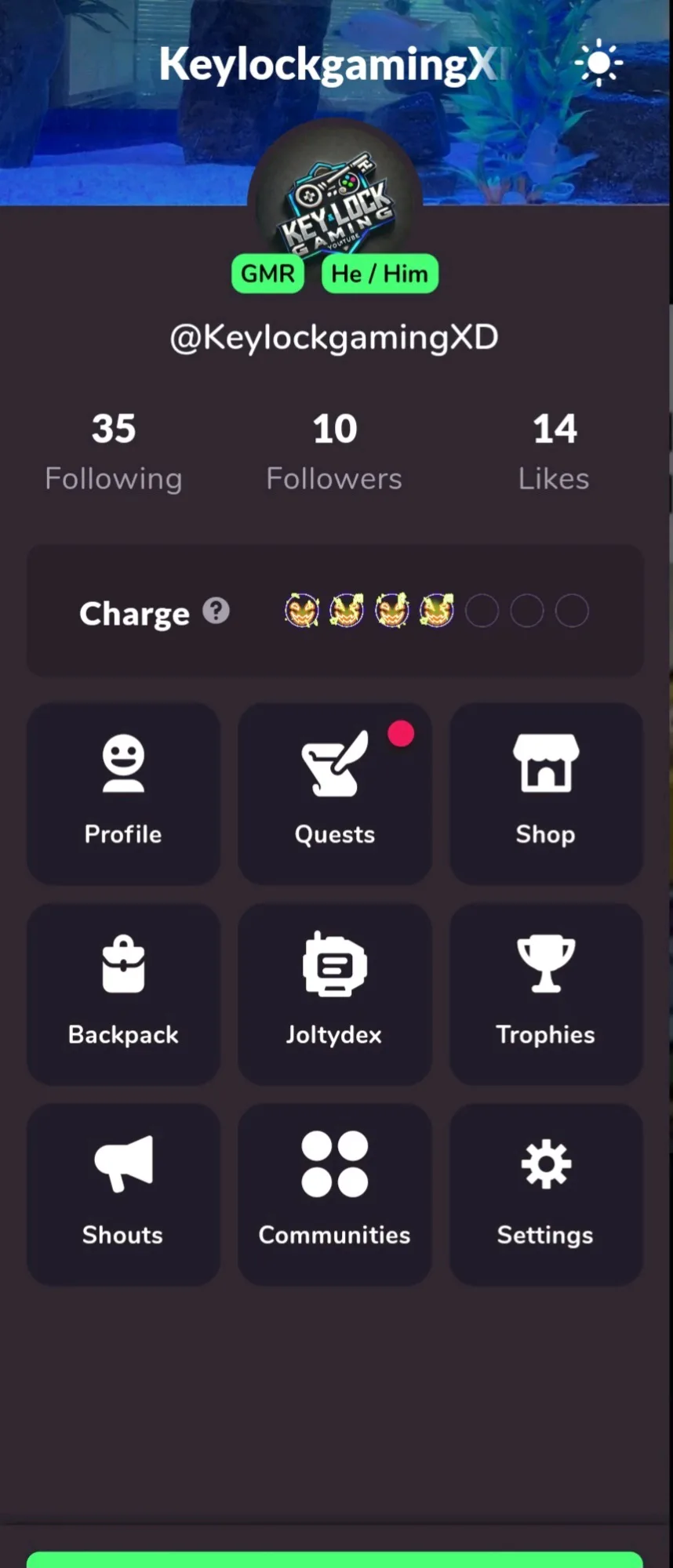Open the Profile tile
This screenshot has height=1568, width=673.
(x=123, y=793)
